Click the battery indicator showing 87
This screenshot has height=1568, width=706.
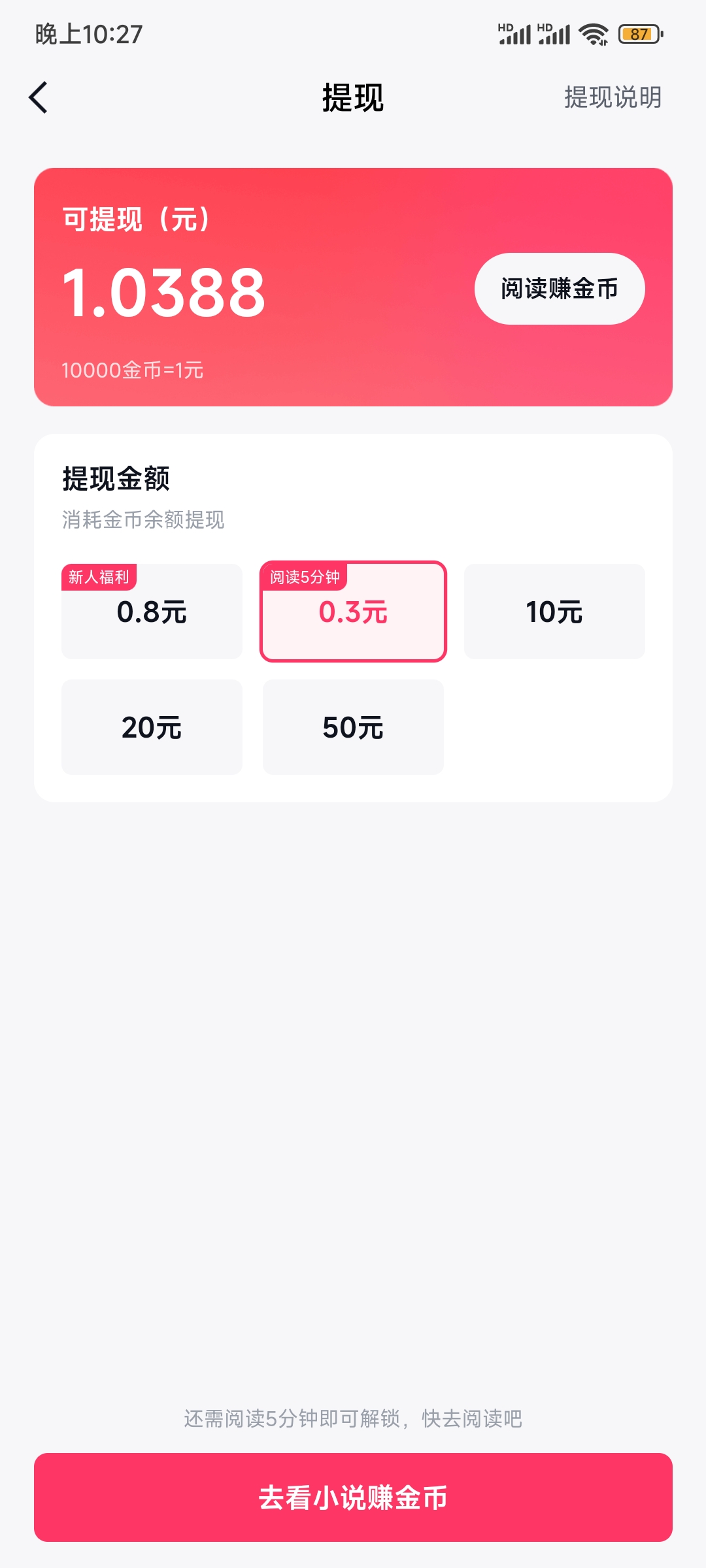[639, 34]
